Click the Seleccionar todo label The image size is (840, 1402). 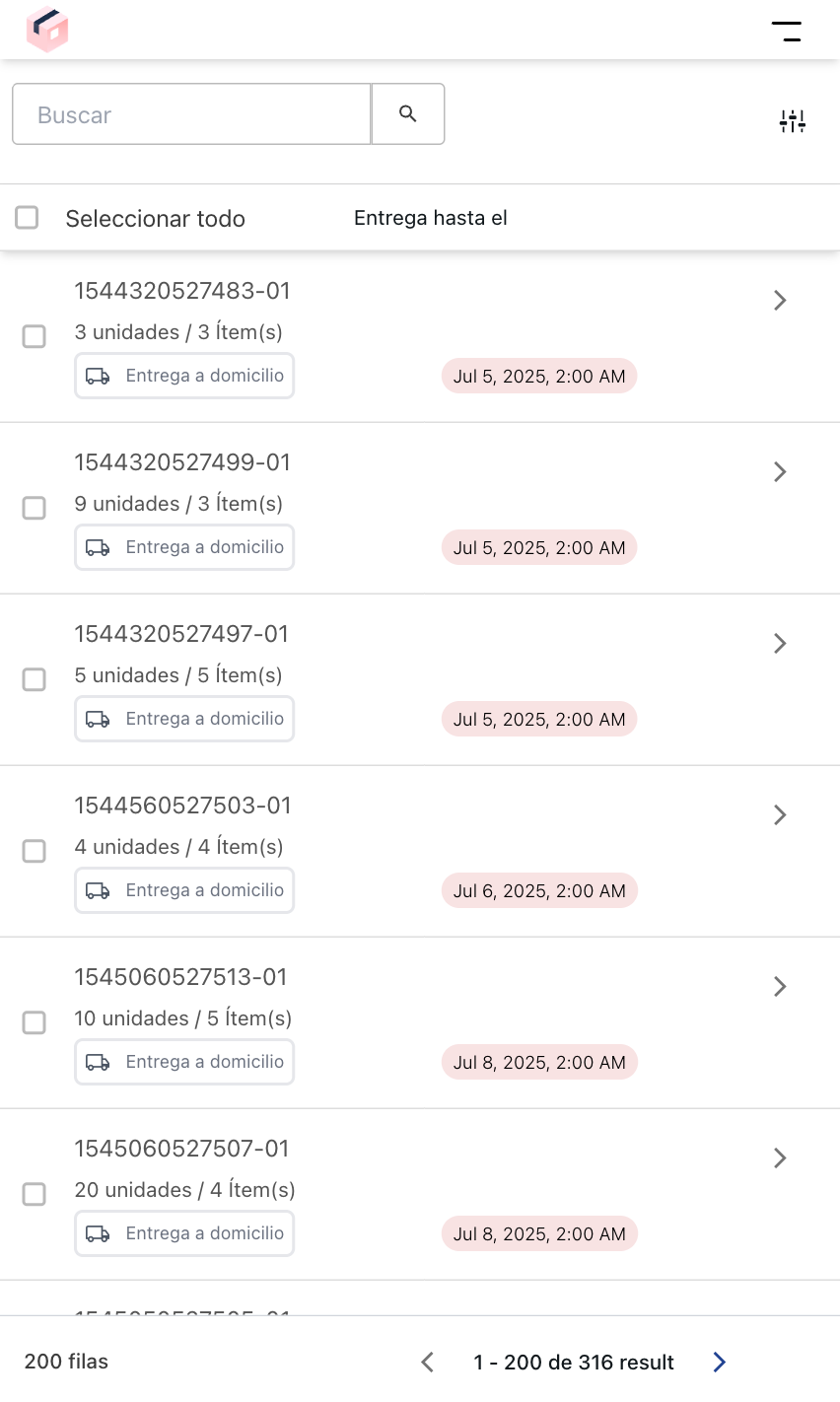155,218
